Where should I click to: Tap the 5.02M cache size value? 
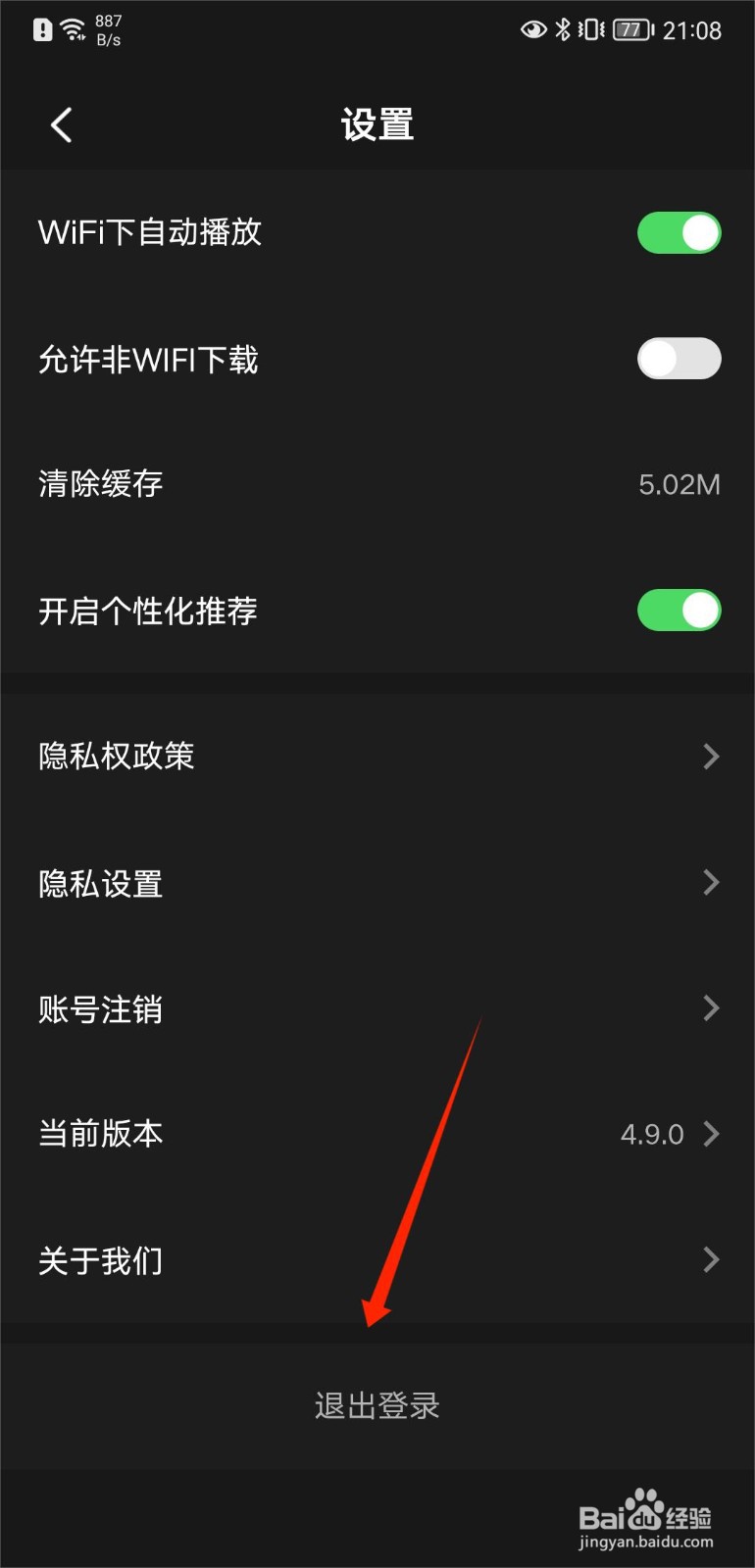(x=679, y=484)
